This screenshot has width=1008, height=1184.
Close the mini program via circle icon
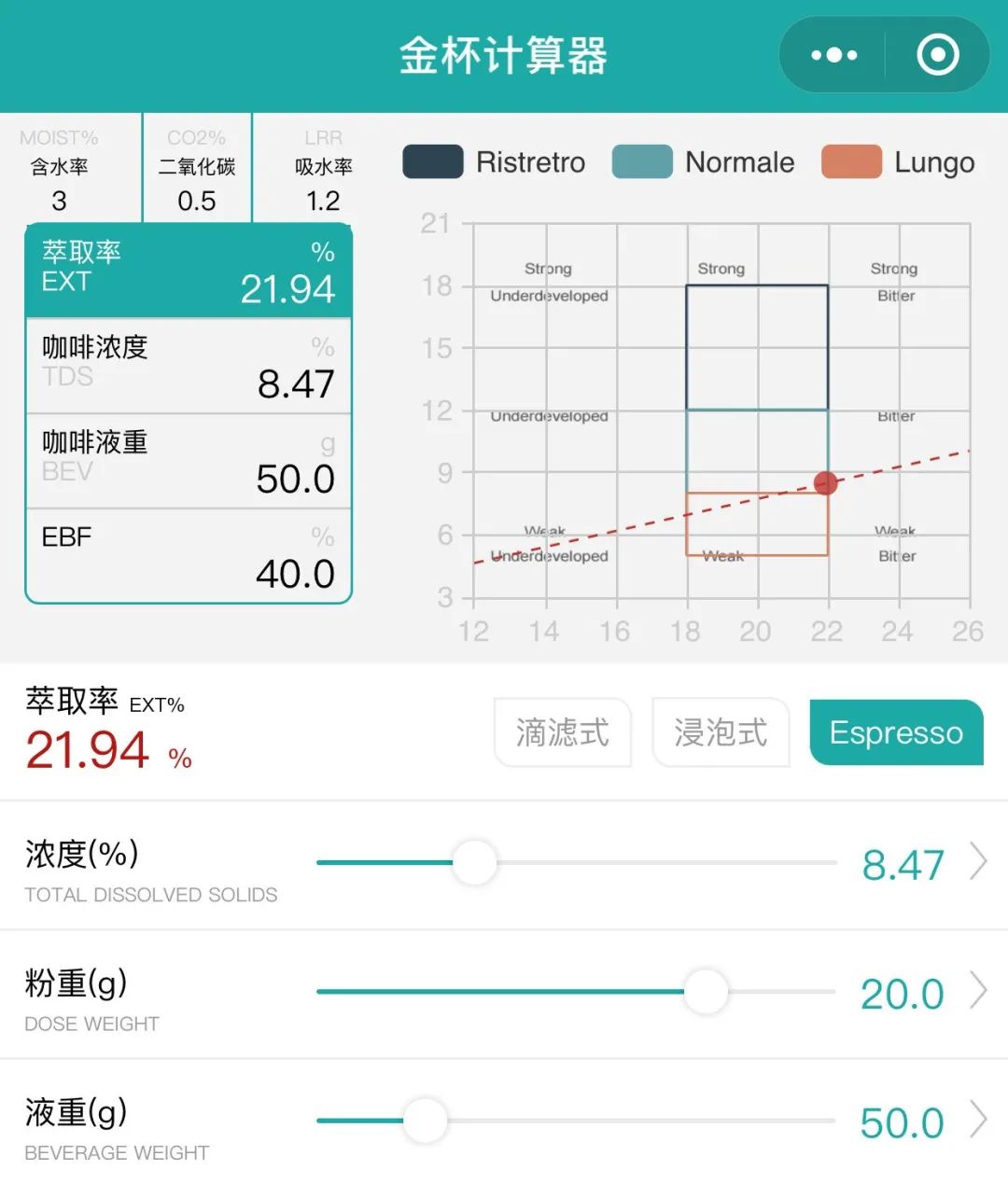pyautogui.click(x=937, y=55)
